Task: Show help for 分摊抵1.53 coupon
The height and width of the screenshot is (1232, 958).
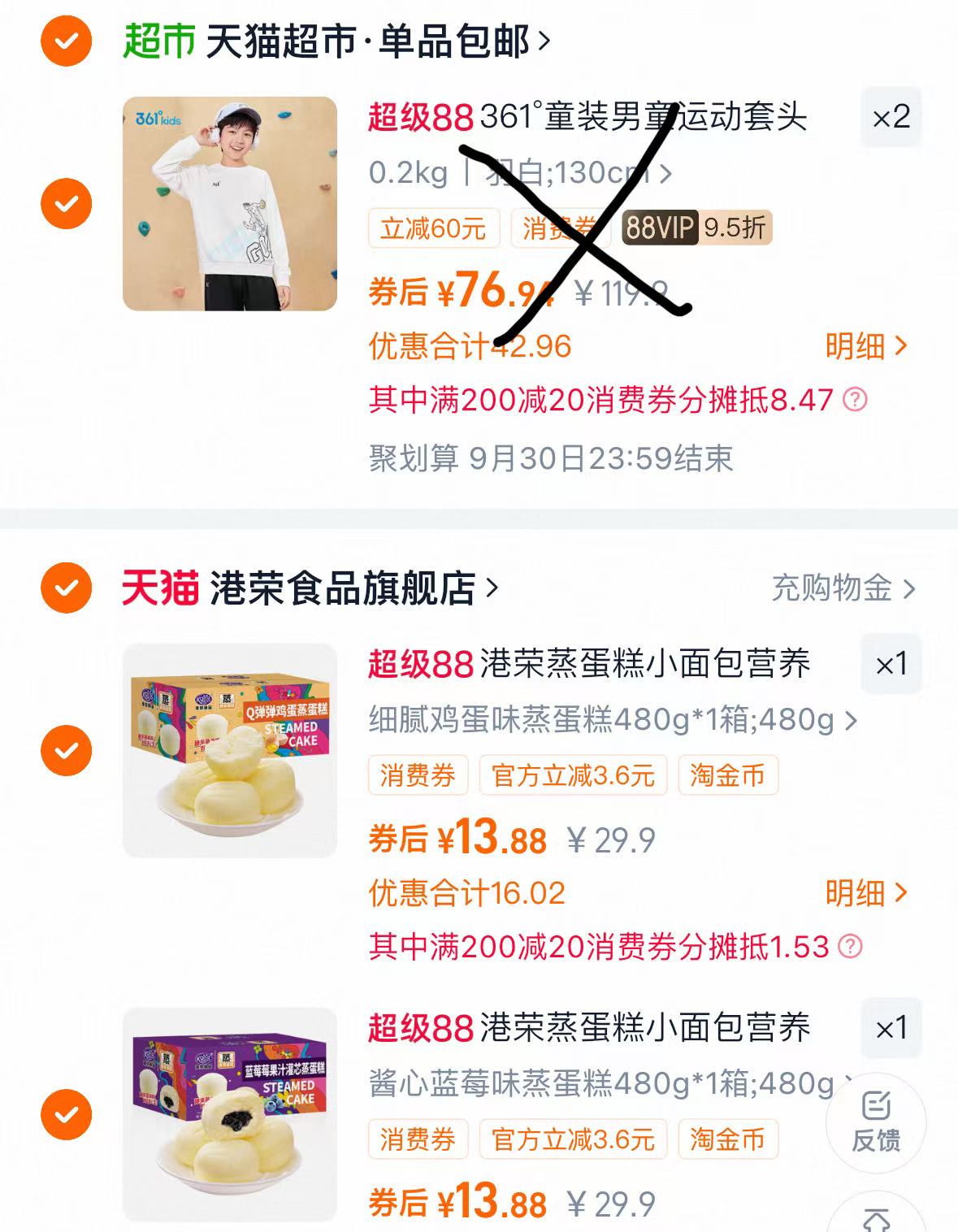Action: (850, 947)
